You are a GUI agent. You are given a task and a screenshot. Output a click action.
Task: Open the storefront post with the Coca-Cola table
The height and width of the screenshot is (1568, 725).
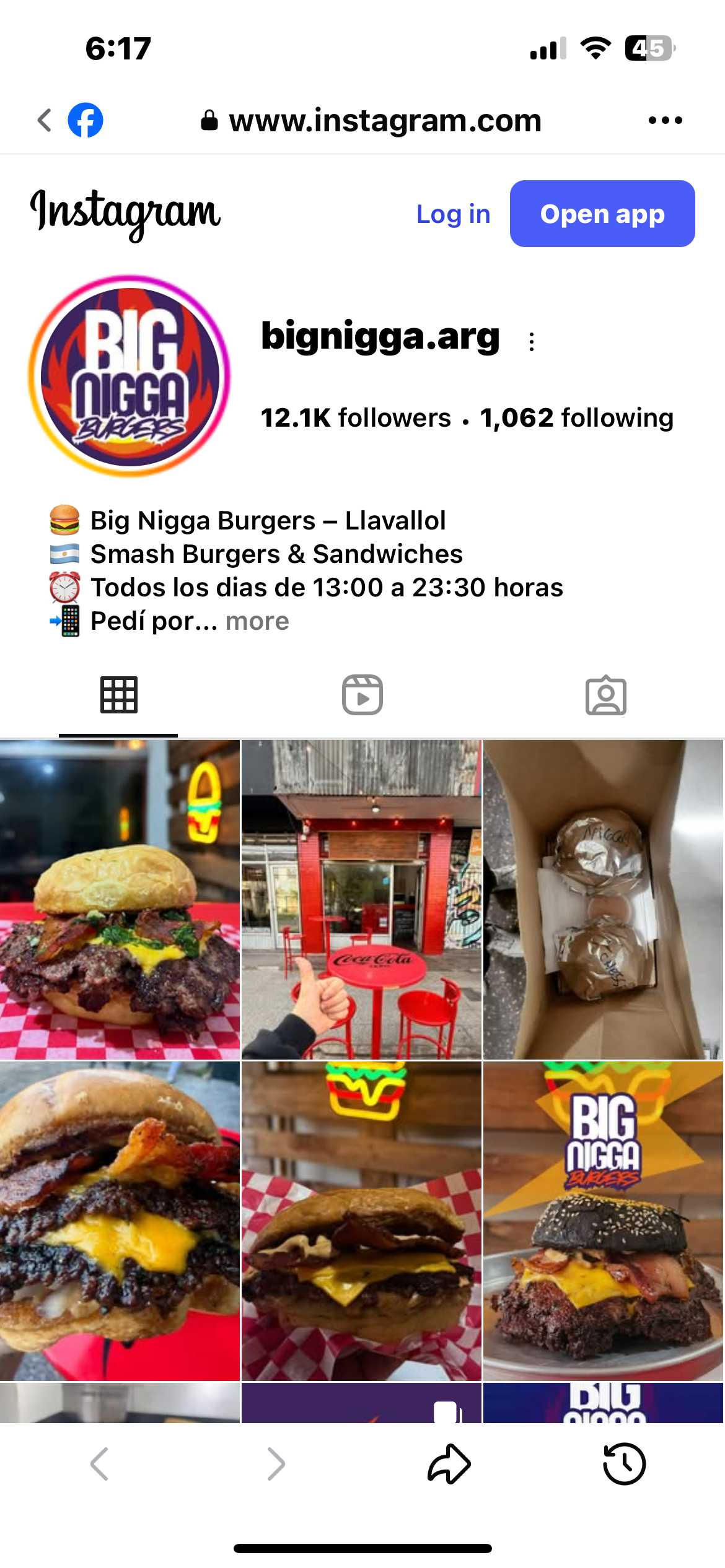click(361, 899)
